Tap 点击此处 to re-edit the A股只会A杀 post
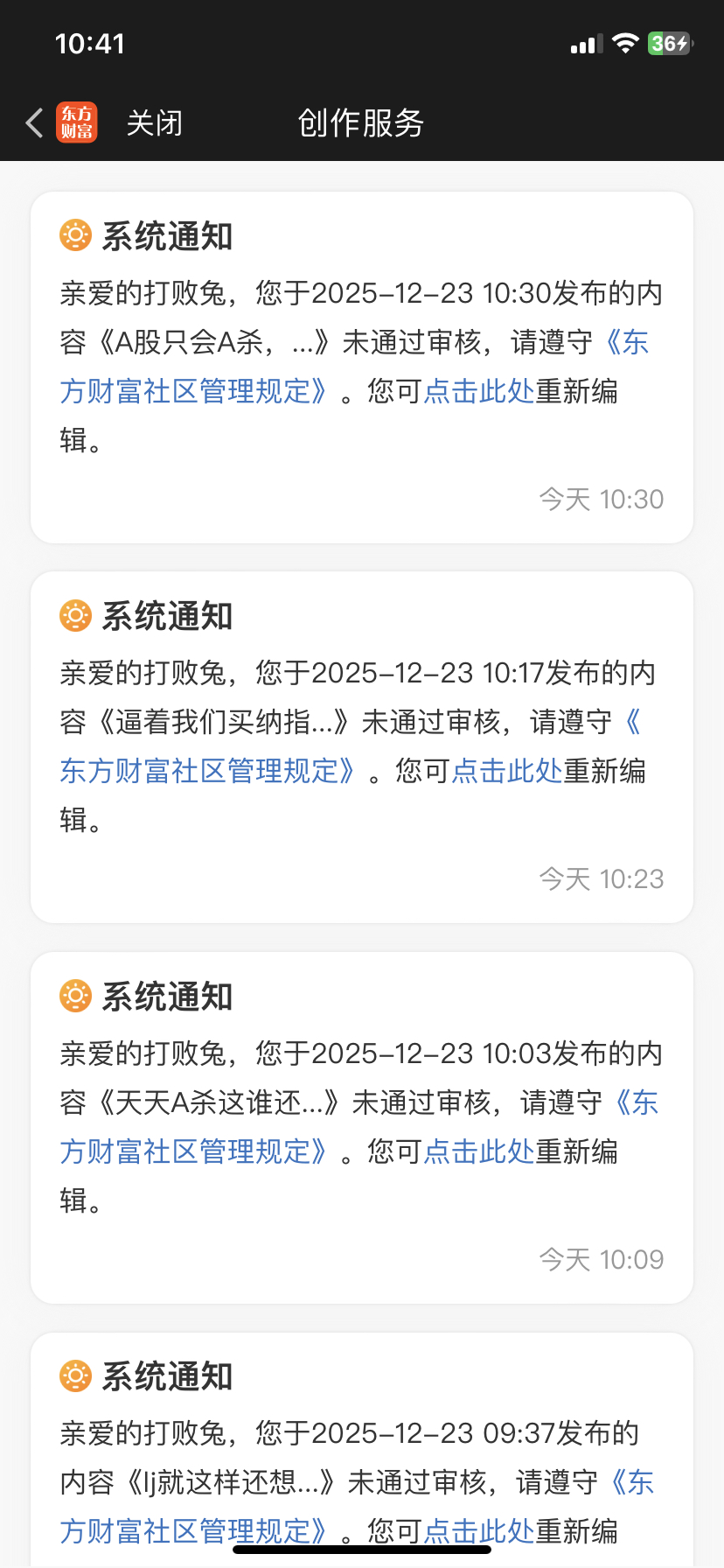Viewport: 724px width, 1568px height. pyautogui.click(x=478, y=391)
